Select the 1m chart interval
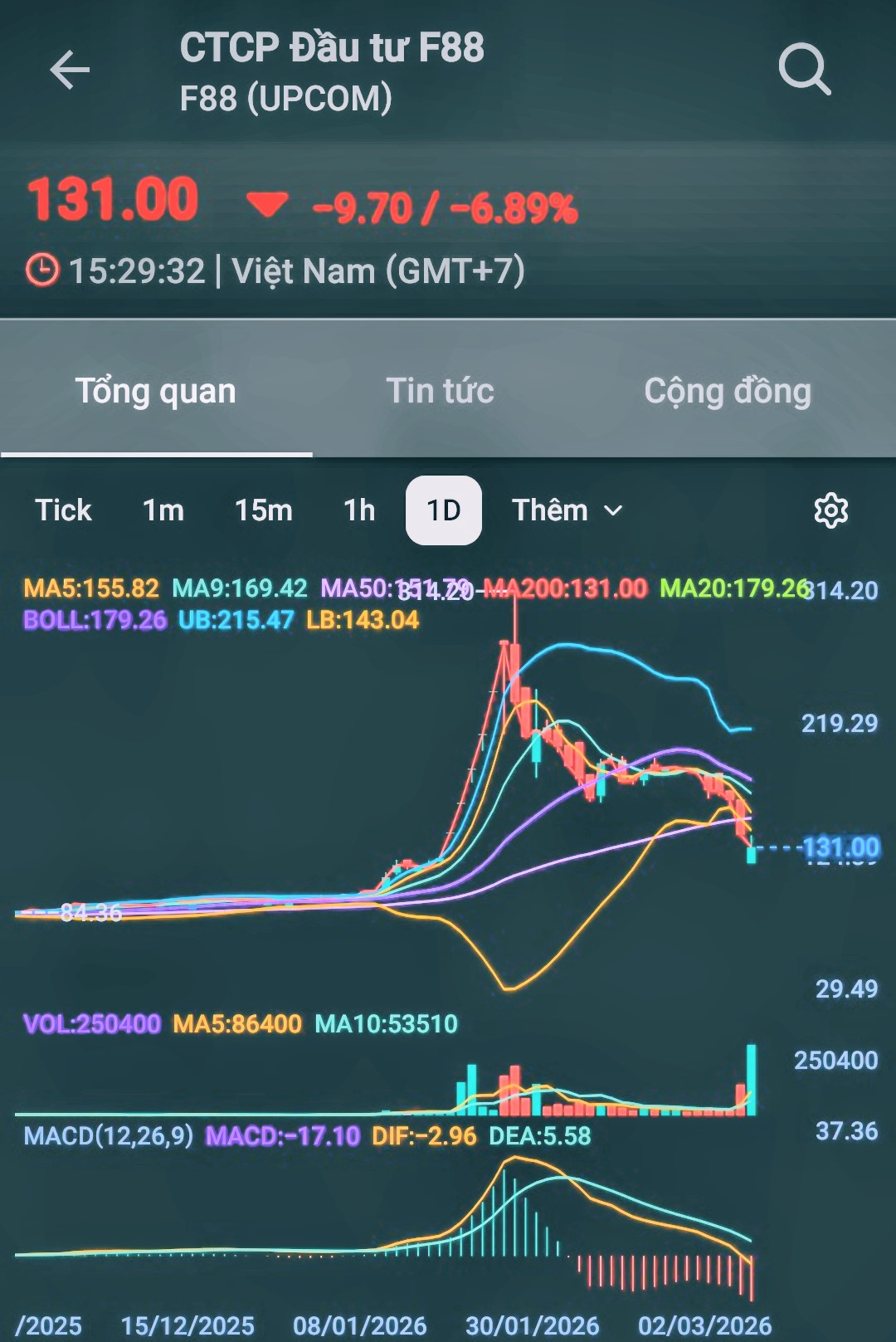This screenshot has width=896, height=1342. tap(163, 510)
